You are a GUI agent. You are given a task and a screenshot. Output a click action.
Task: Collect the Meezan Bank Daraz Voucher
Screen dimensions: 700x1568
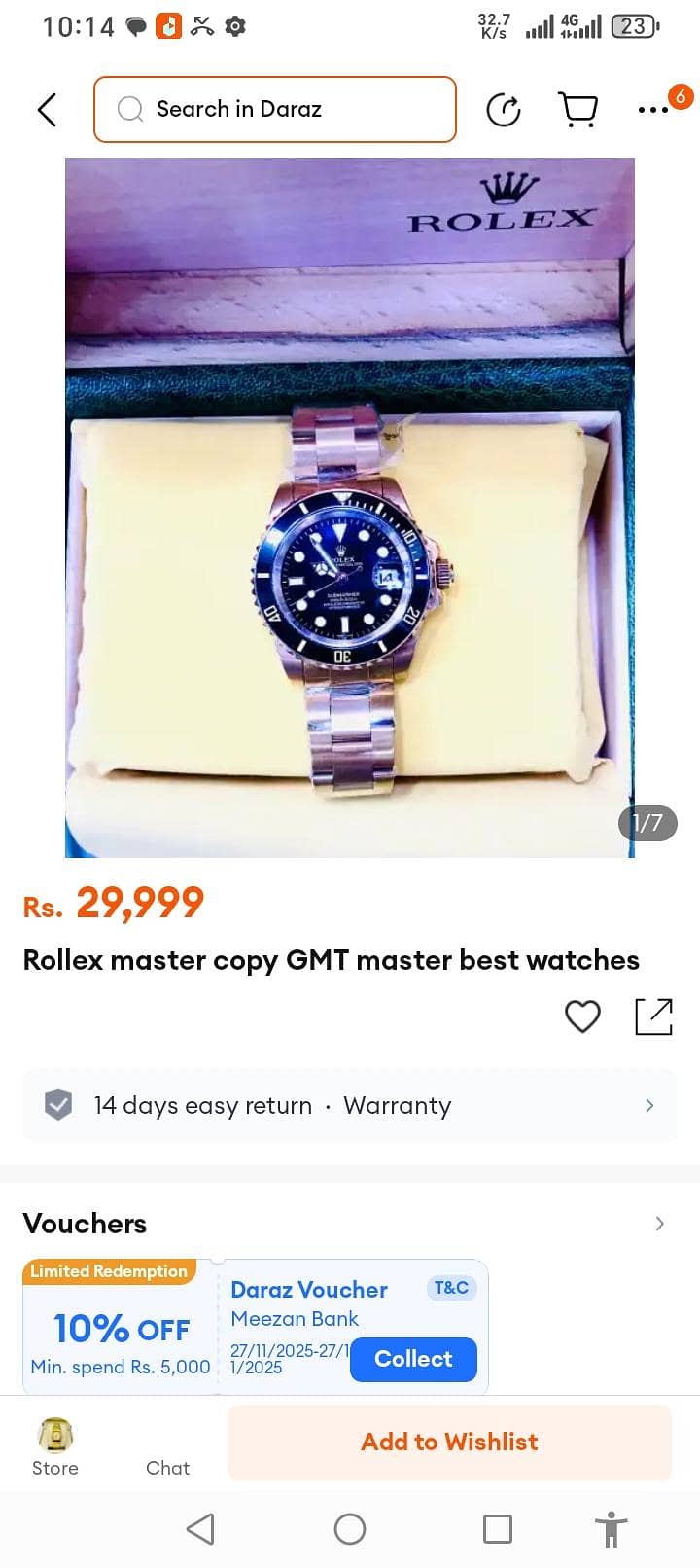click(x=412, y=1359)
